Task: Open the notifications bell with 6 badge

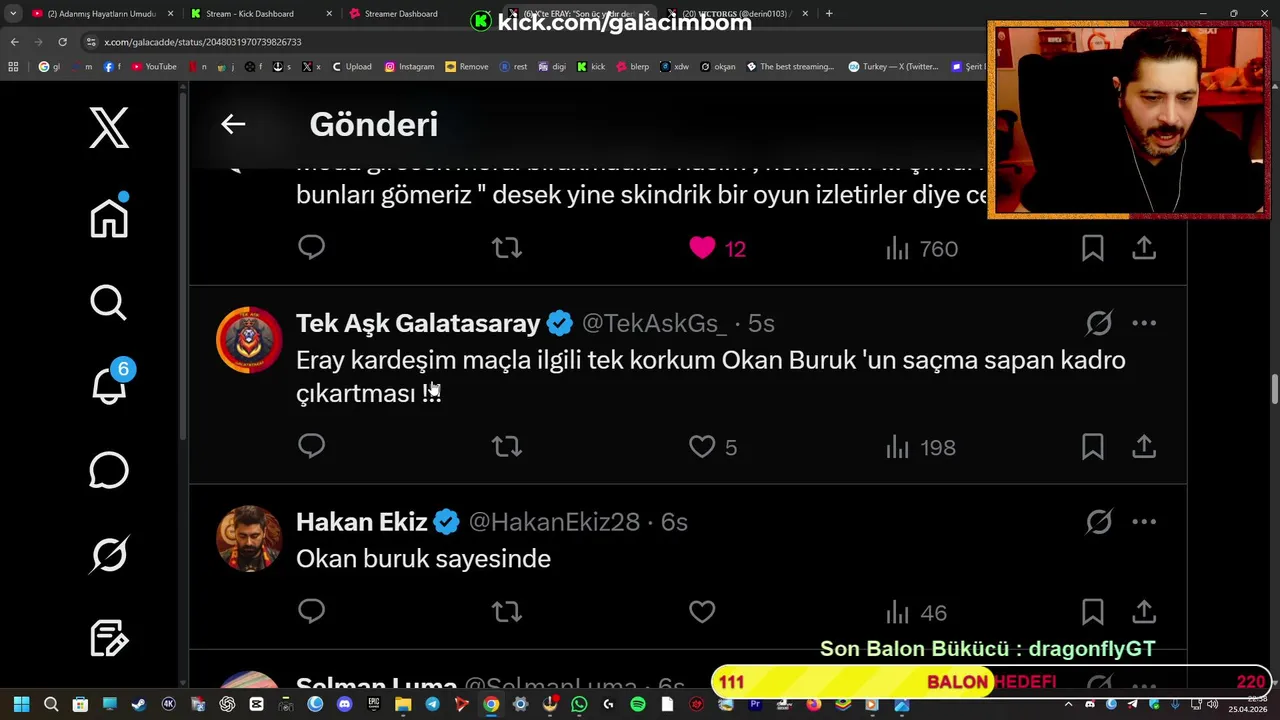Action: pos(109,385)
